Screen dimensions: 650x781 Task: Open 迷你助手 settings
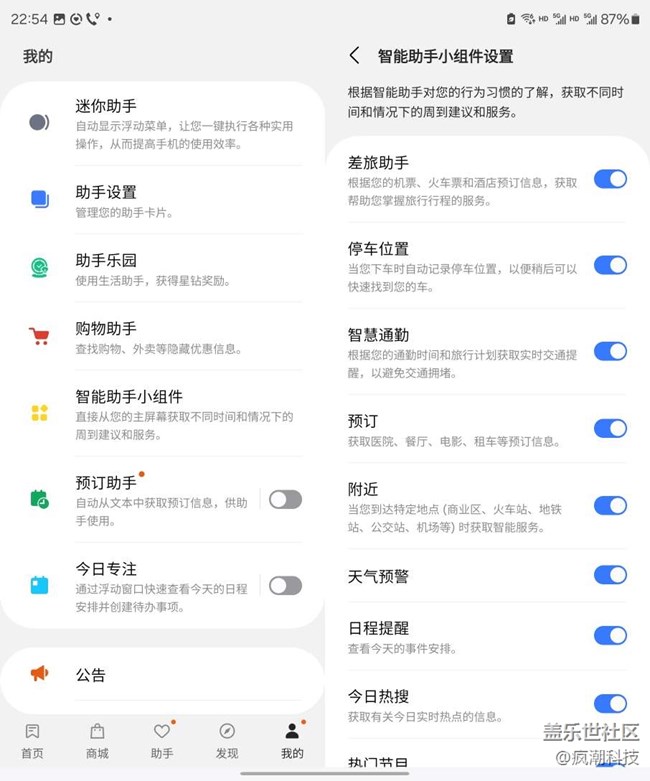pyautogui.click(x=163, y=124)
